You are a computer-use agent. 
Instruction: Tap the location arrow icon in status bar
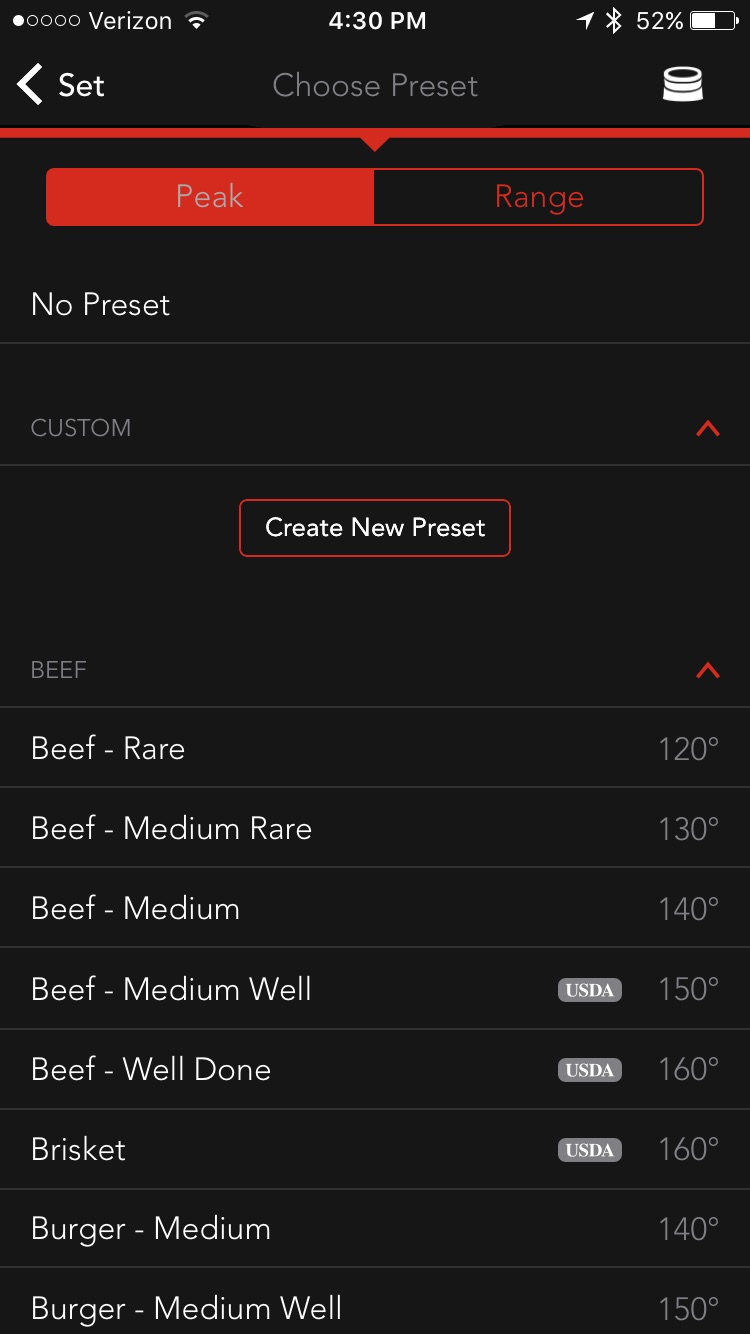coord(583,18)
